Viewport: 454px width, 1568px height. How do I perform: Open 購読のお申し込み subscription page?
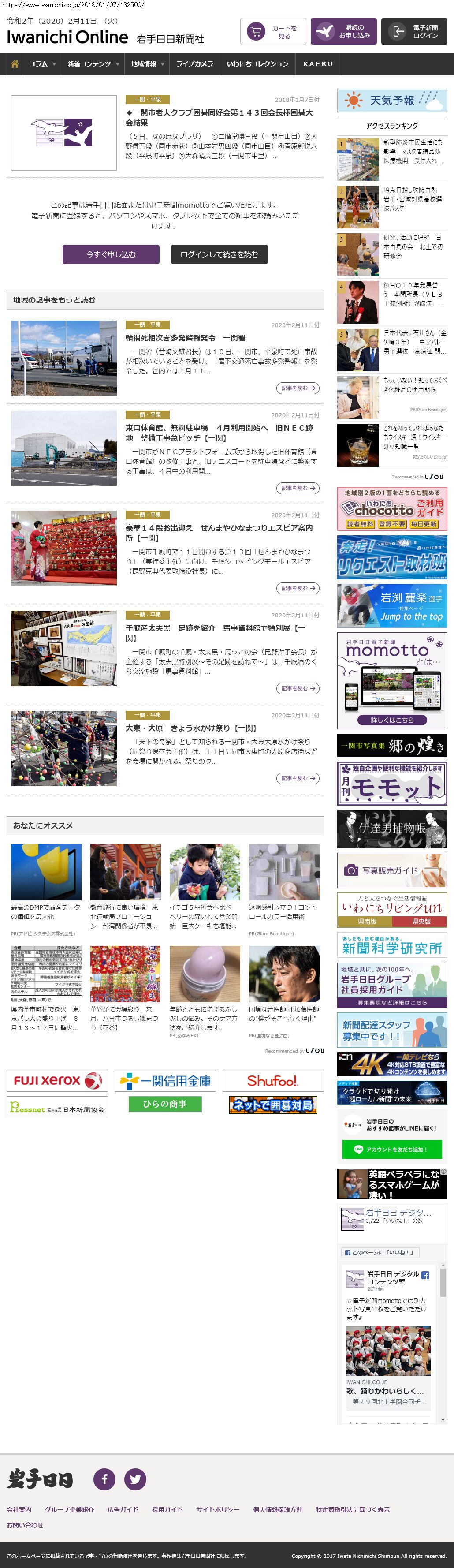[343, 32]
